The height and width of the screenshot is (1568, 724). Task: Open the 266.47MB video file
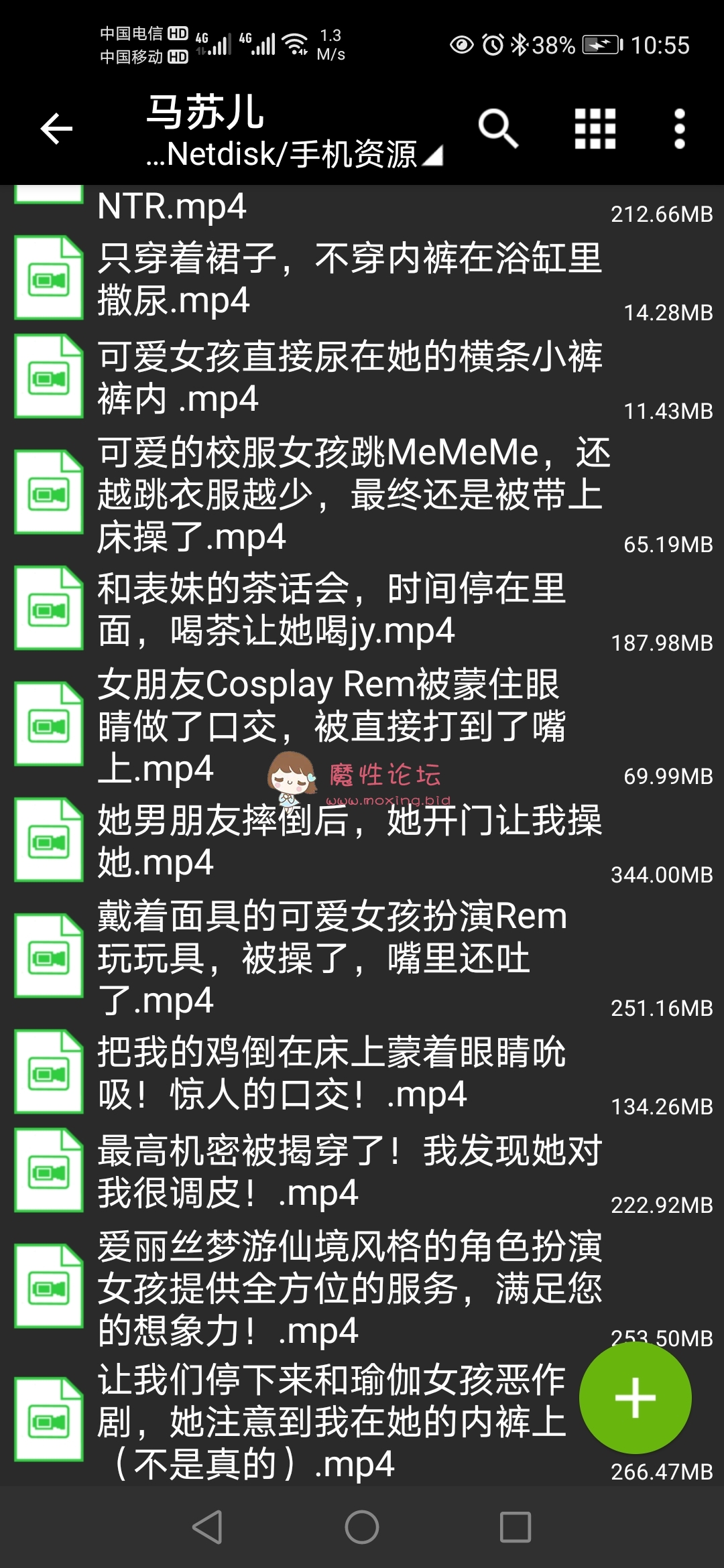[335, 1421]
